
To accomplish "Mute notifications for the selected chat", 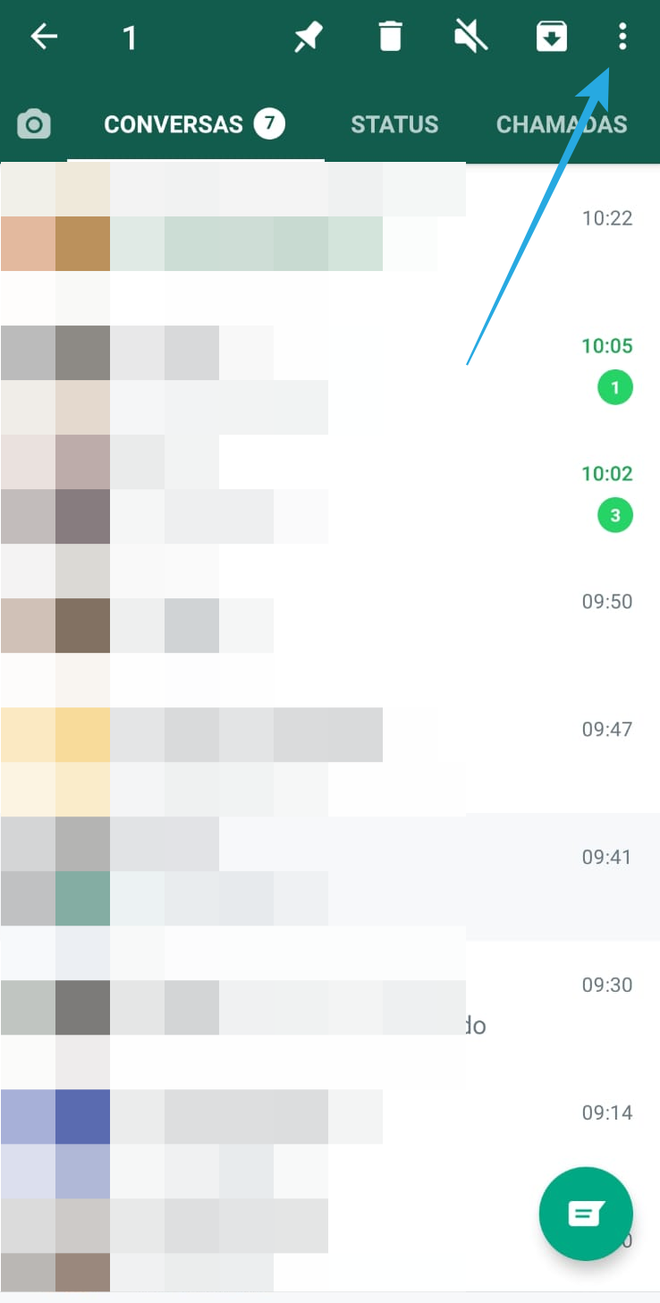I will [471, 38].
